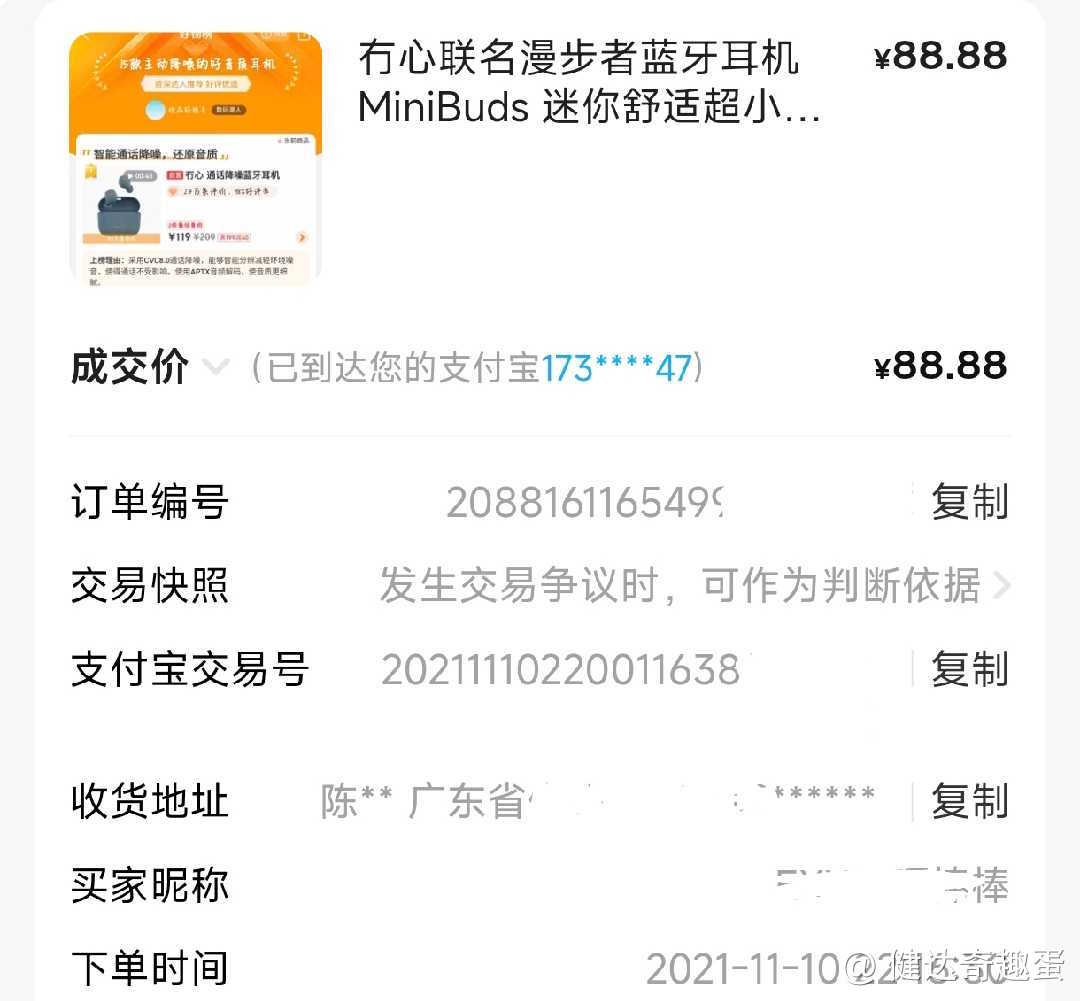The width and height of the screenshot is (1080, 1001).
Task: Copy the 订单编号 order number
Action: point(968,502)
